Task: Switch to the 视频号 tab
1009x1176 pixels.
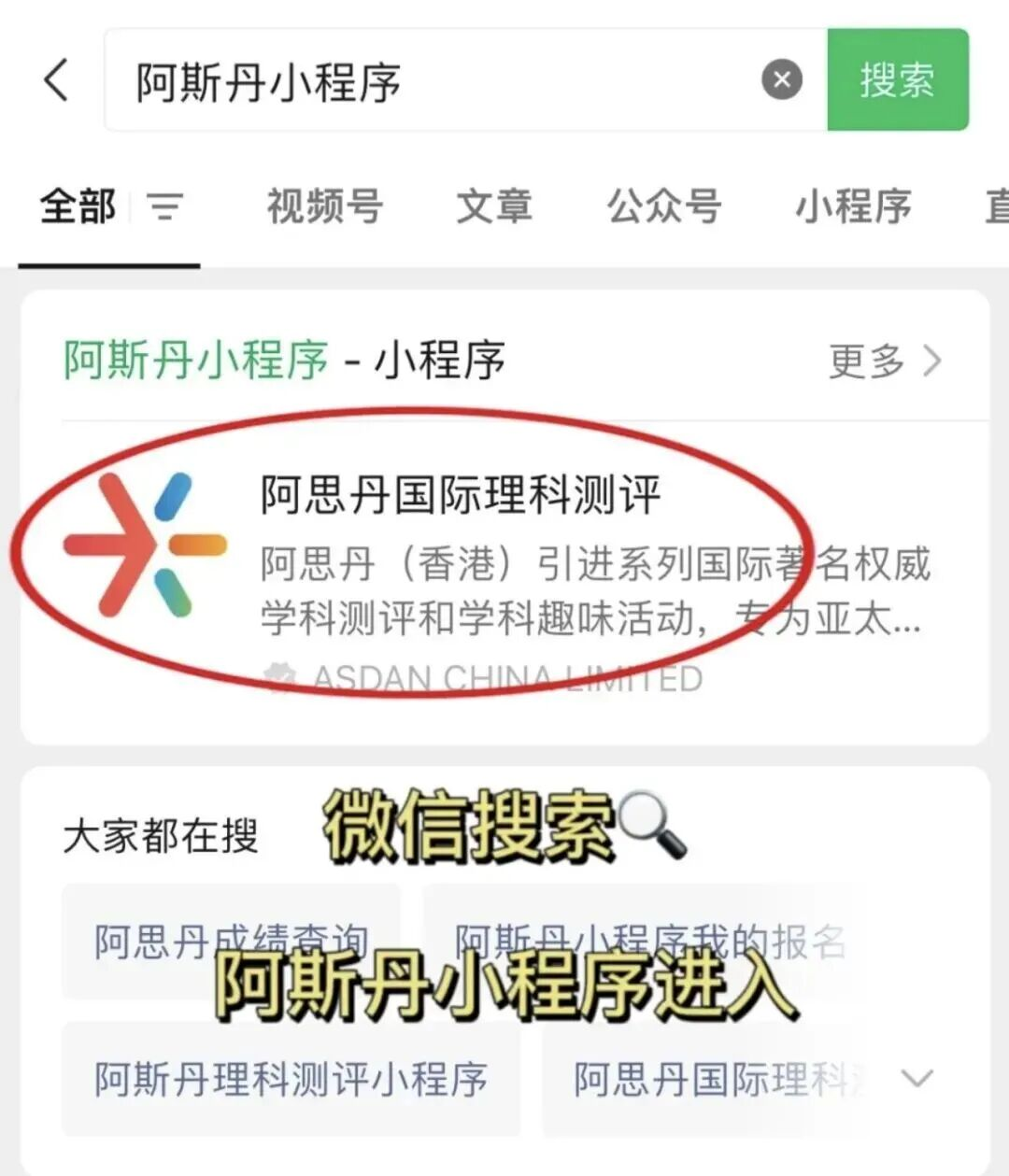Action: (x=322, y=207)
